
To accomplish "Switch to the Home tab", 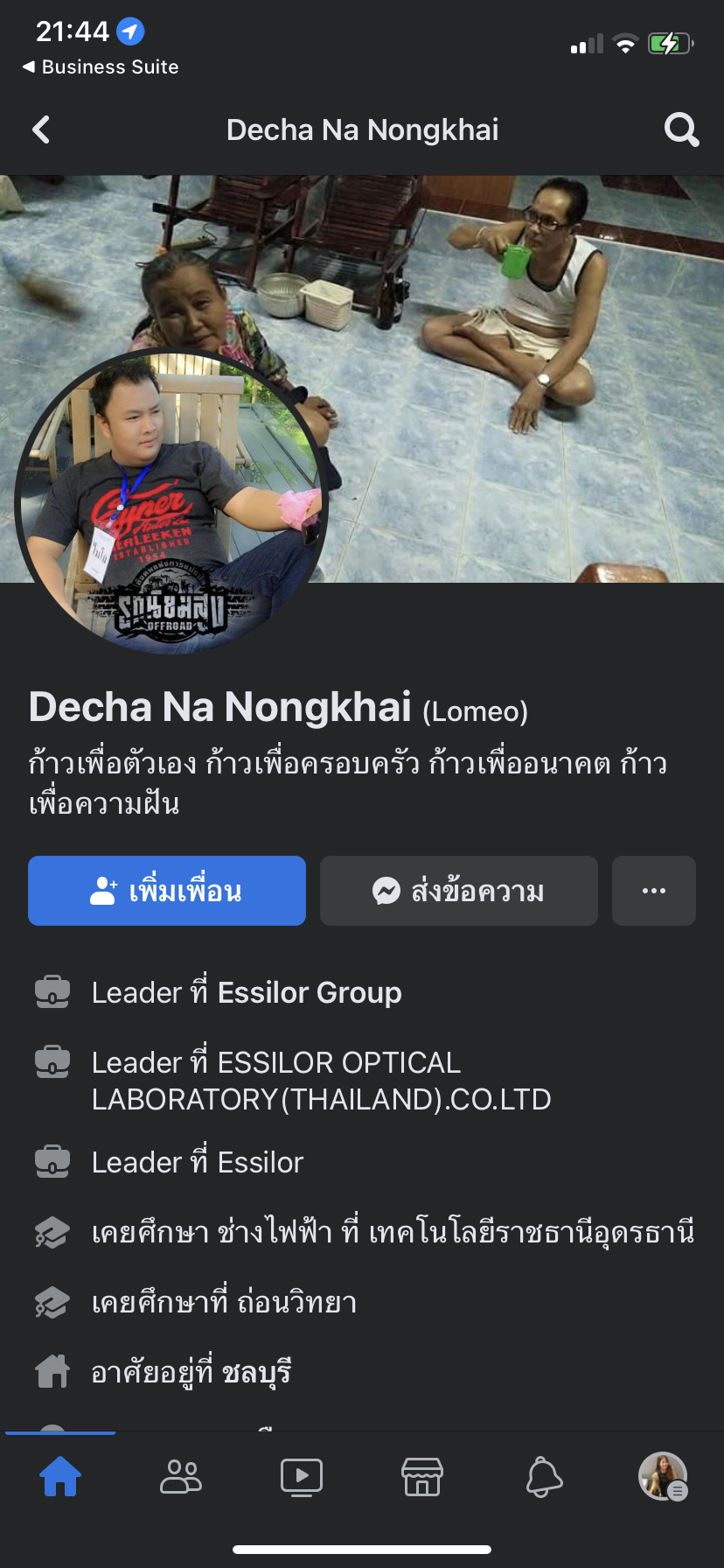I will [60, 1477].
